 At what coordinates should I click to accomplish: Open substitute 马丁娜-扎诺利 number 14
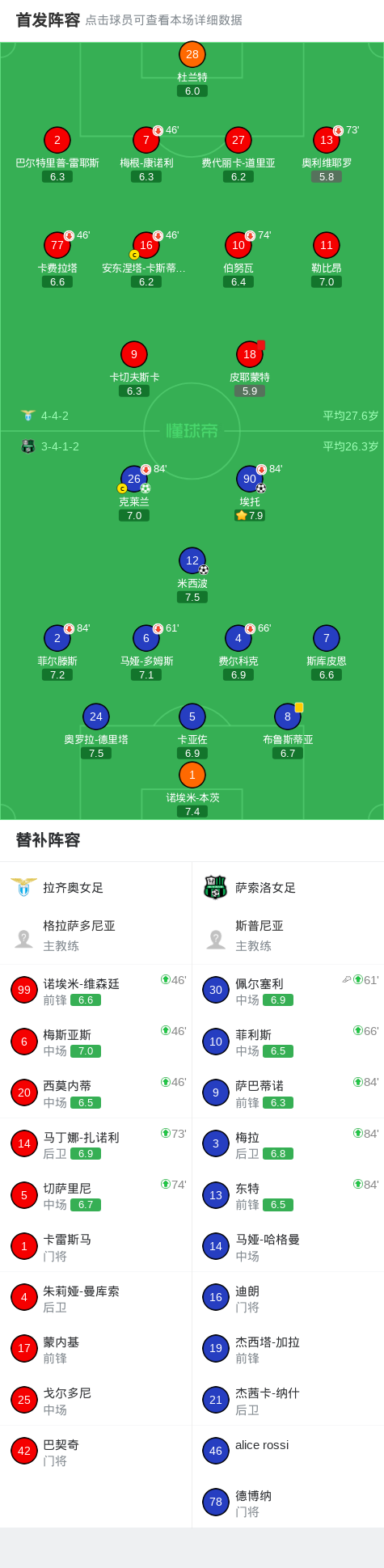[96, 1144]
